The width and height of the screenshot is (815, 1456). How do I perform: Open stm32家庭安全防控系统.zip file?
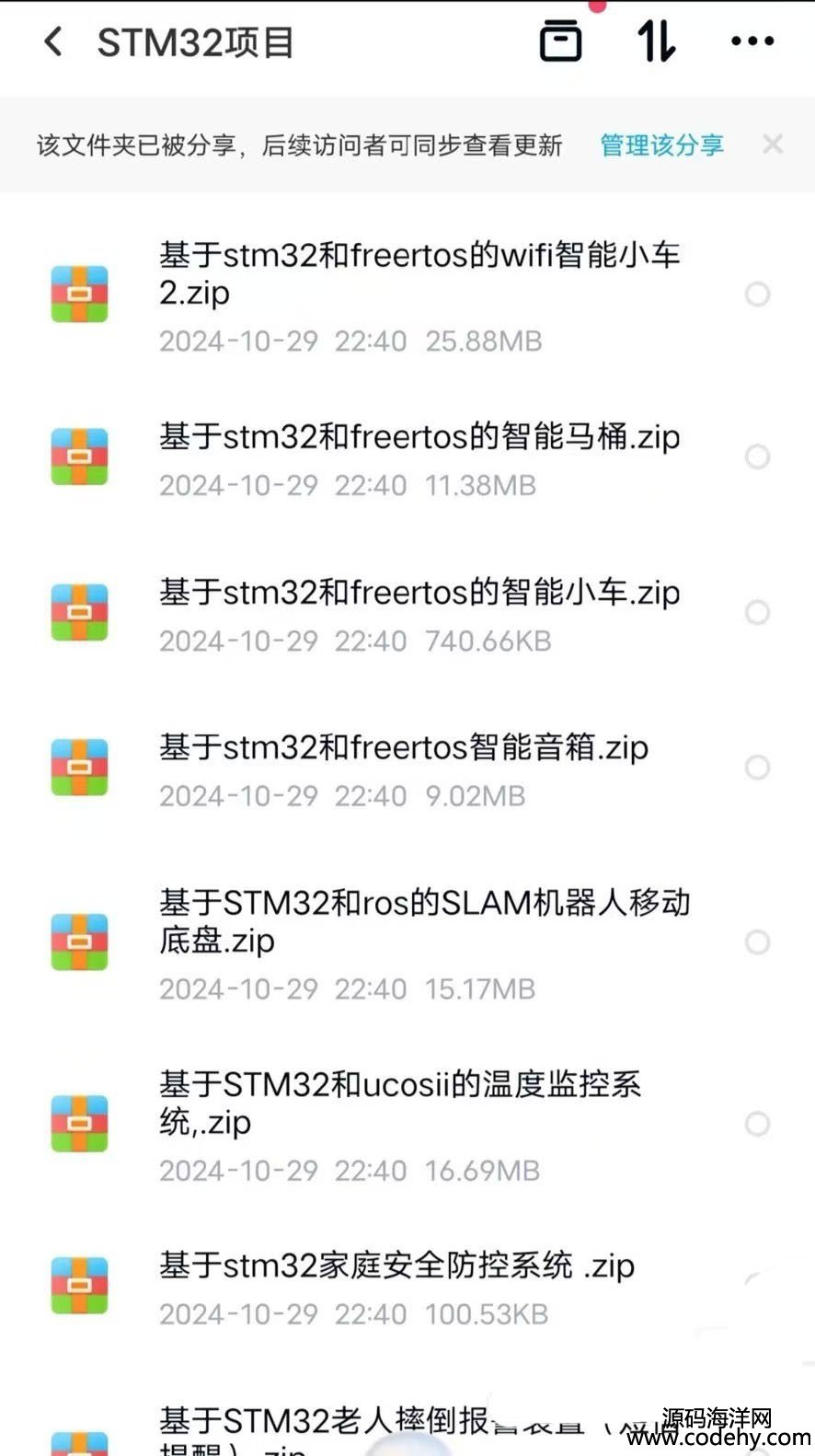click(396, 1267)
